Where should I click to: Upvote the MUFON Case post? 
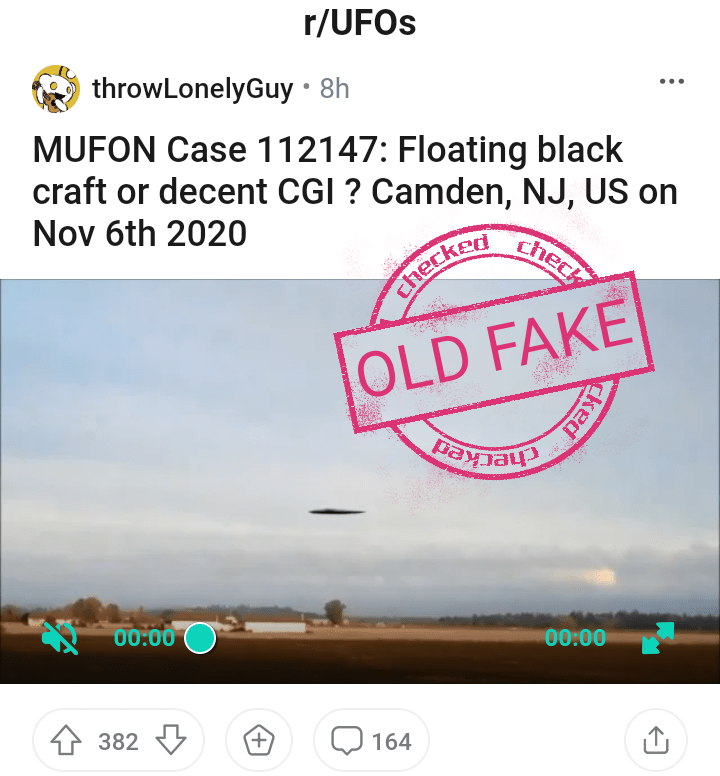click(67, 741)
